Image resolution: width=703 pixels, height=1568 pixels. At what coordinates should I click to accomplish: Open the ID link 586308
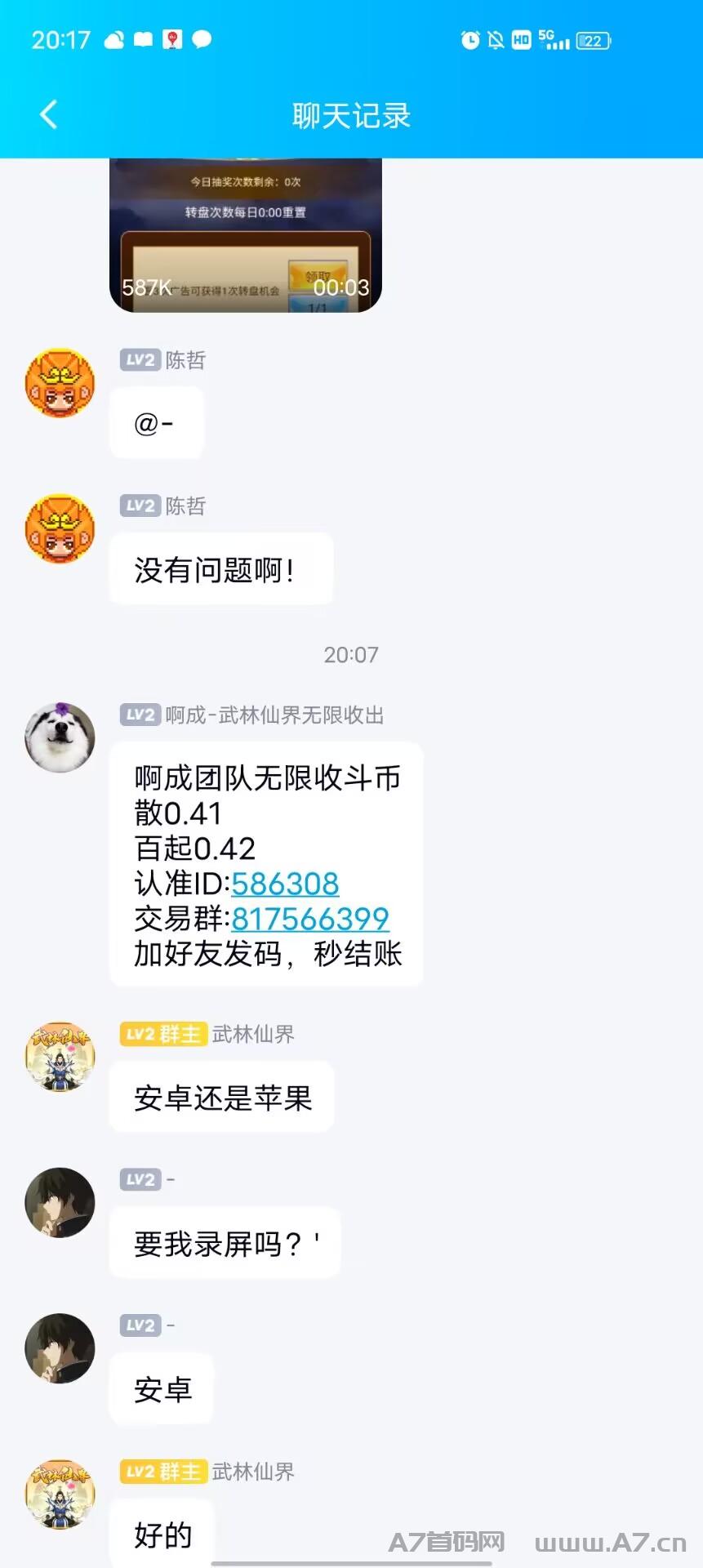(285, 884)
